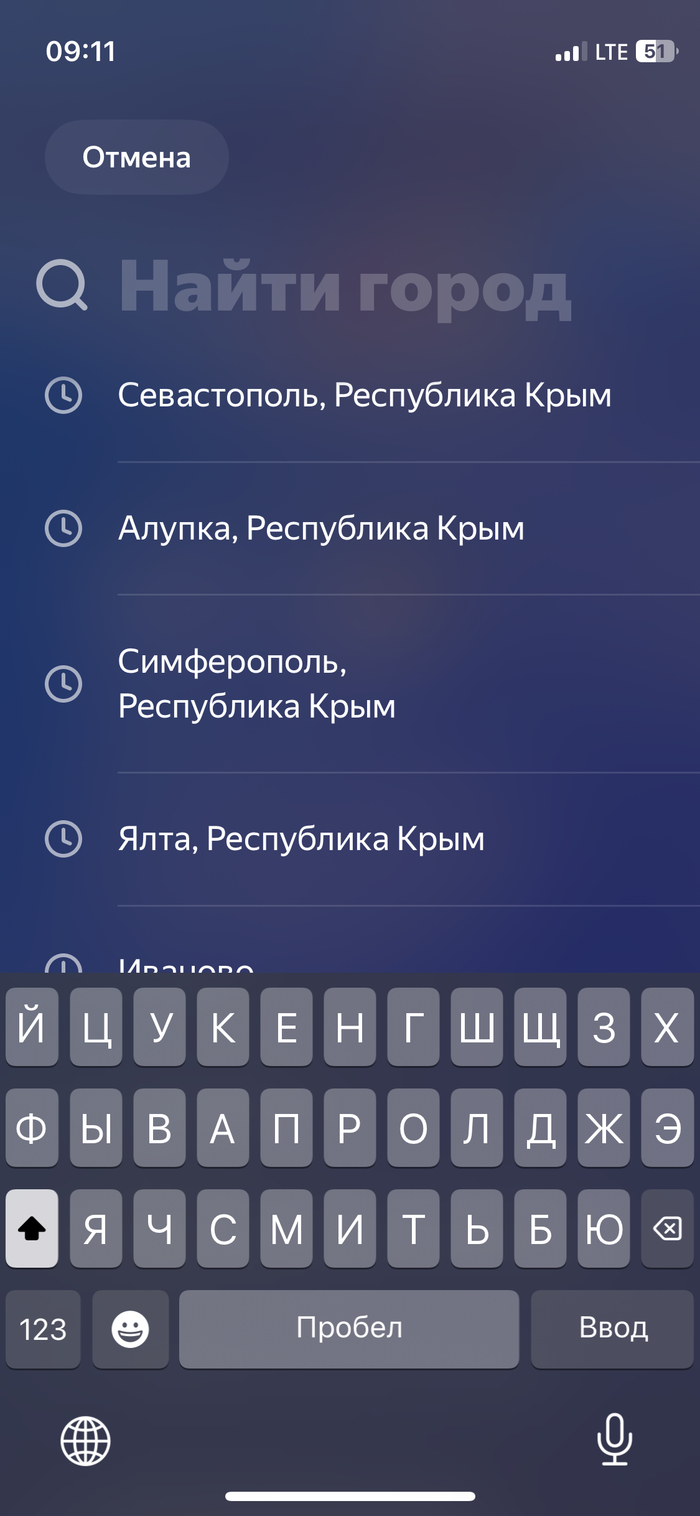Choose Алупка, Республика Крым from history
Screen dimensions: 700x1516
click(x=321, y=528)
